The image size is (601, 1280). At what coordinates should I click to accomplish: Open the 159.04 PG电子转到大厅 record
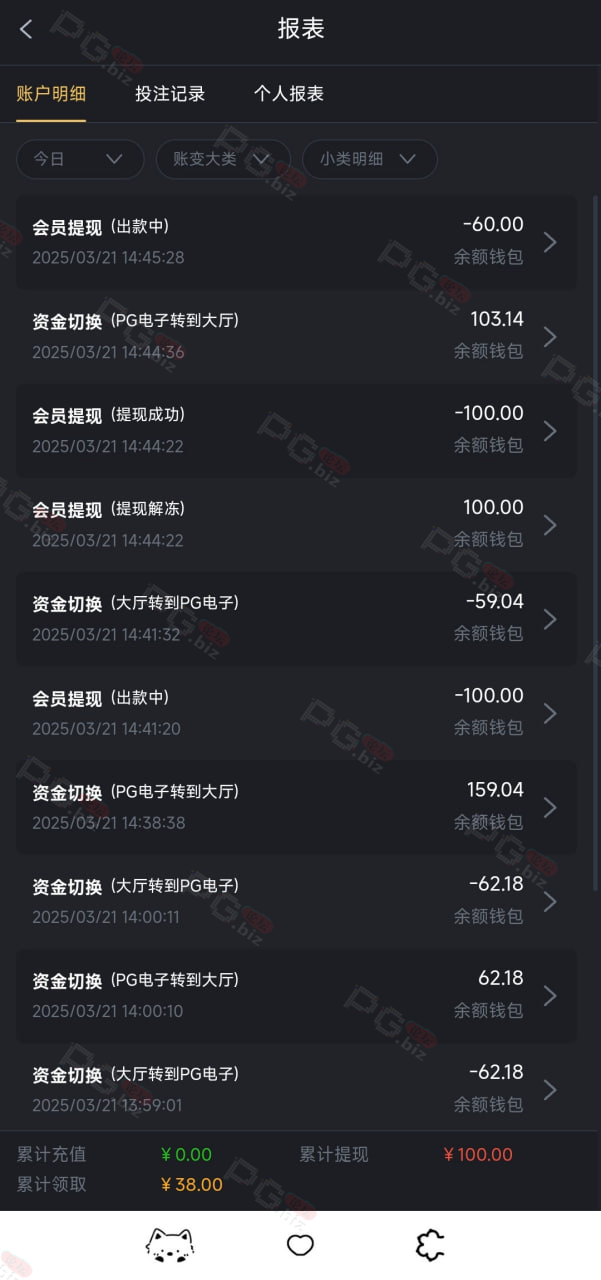pyautogui.click(x=296, y=807)
